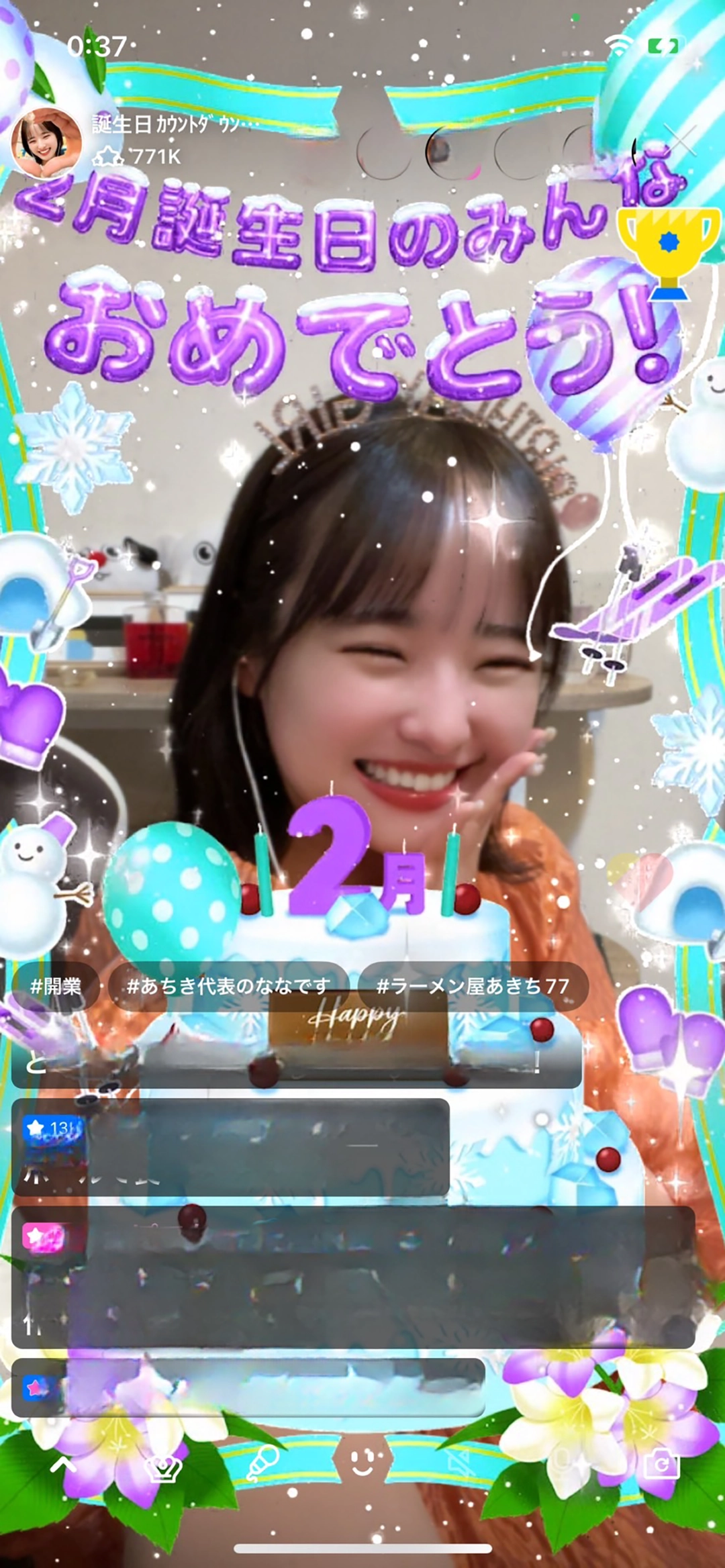Screen dimensions: 725x1568
Task: Open the smiley face effects icon
Action: [362, 1461]
